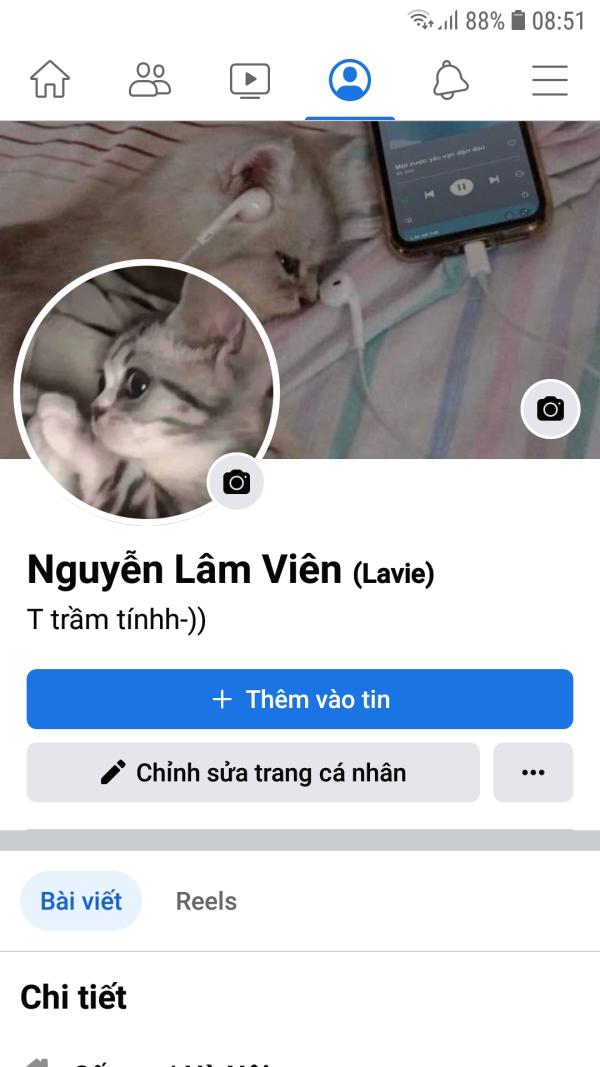Go to the Home feed tab
Screen dimensions: 600x1067
pos(50,80)
